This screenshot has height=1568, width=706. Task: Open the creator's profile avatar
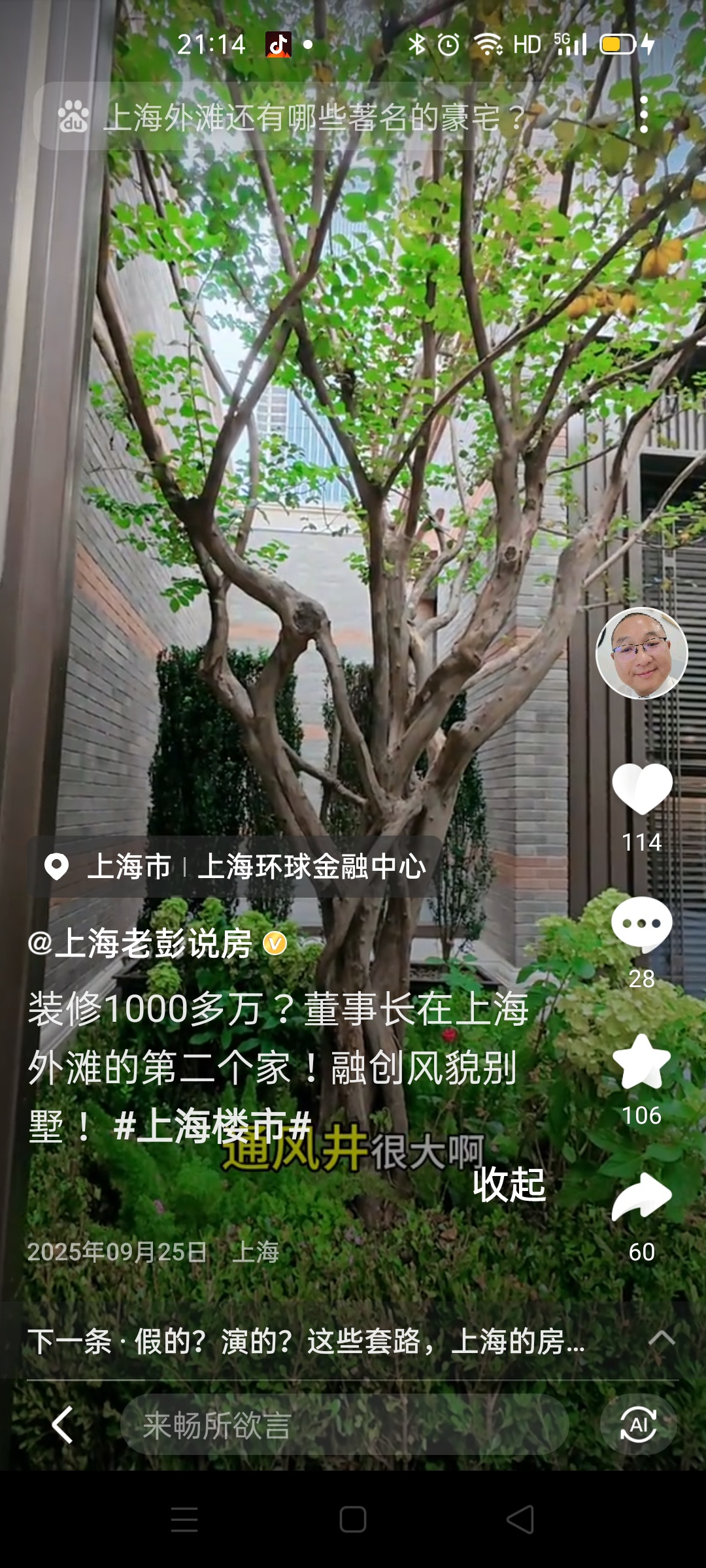point(641,653)
